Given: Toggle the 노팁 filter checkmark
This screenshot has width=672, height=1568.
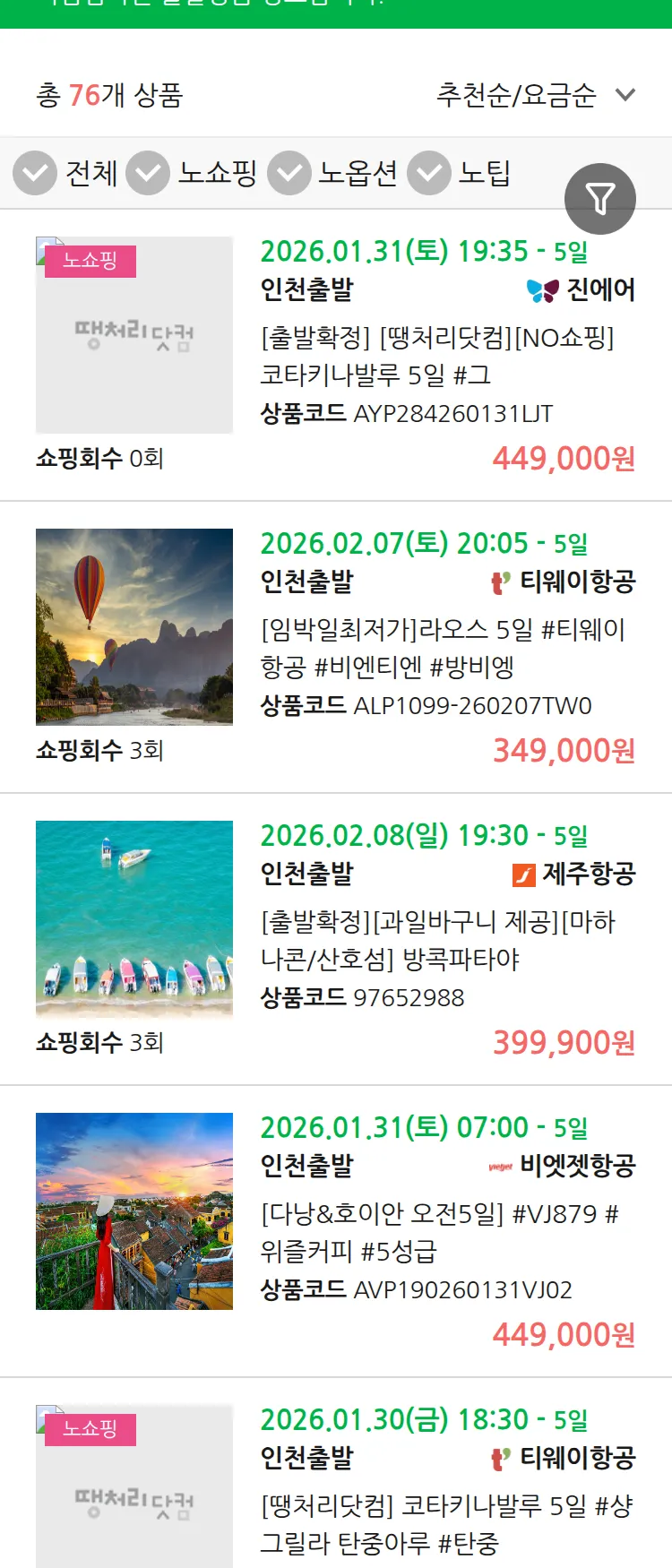Looking at the screenshot, I should pyautogui.click(x=429, y=171).
